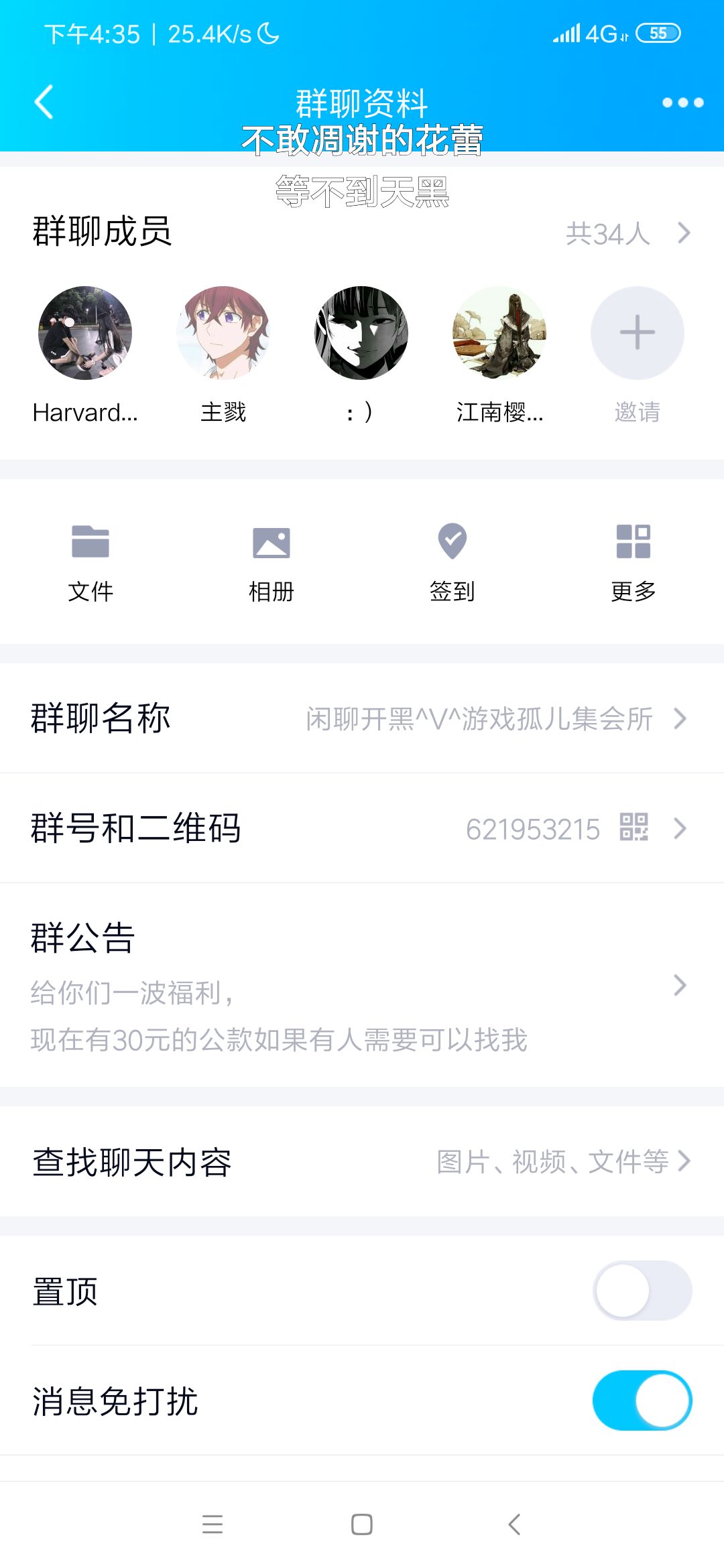
Task: Open 签到 check-in
Action: click(x=452, y=563)
